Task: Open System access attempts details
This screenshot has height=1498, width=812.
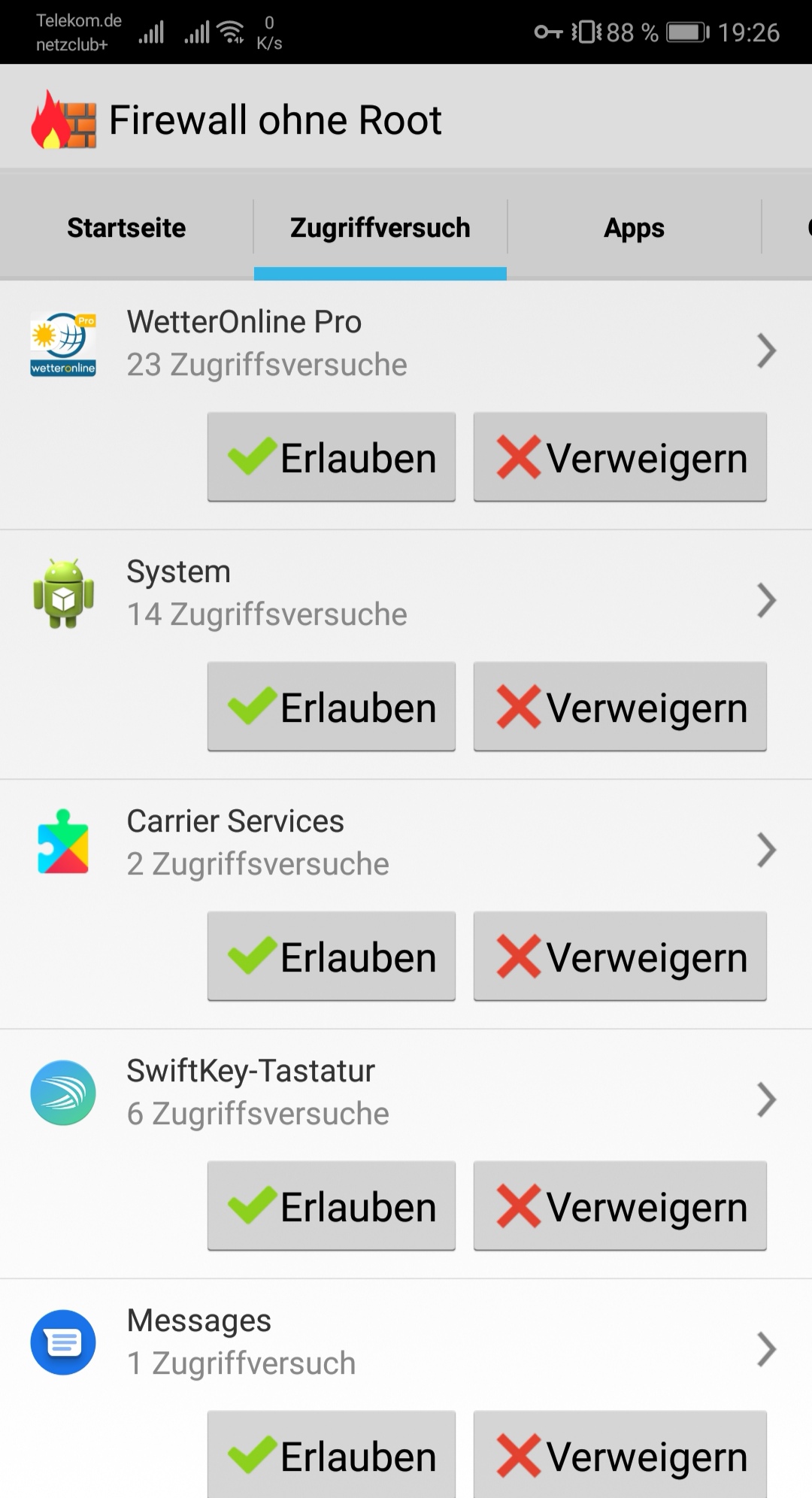Action: (406, 593)
